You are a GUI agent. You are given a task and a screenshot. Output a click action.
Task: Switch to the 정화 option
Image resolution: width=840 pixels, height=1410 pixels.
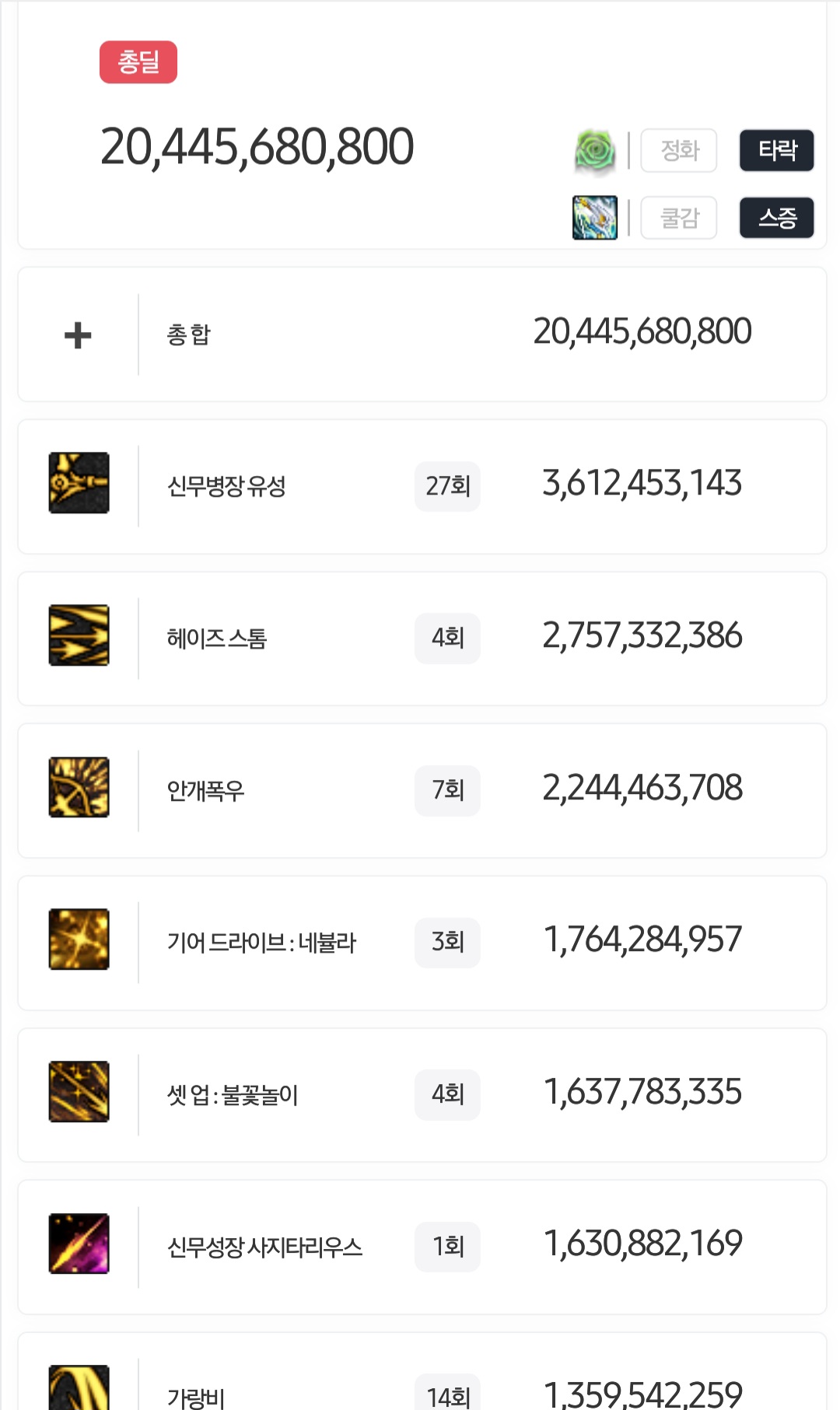pos(679,150)
